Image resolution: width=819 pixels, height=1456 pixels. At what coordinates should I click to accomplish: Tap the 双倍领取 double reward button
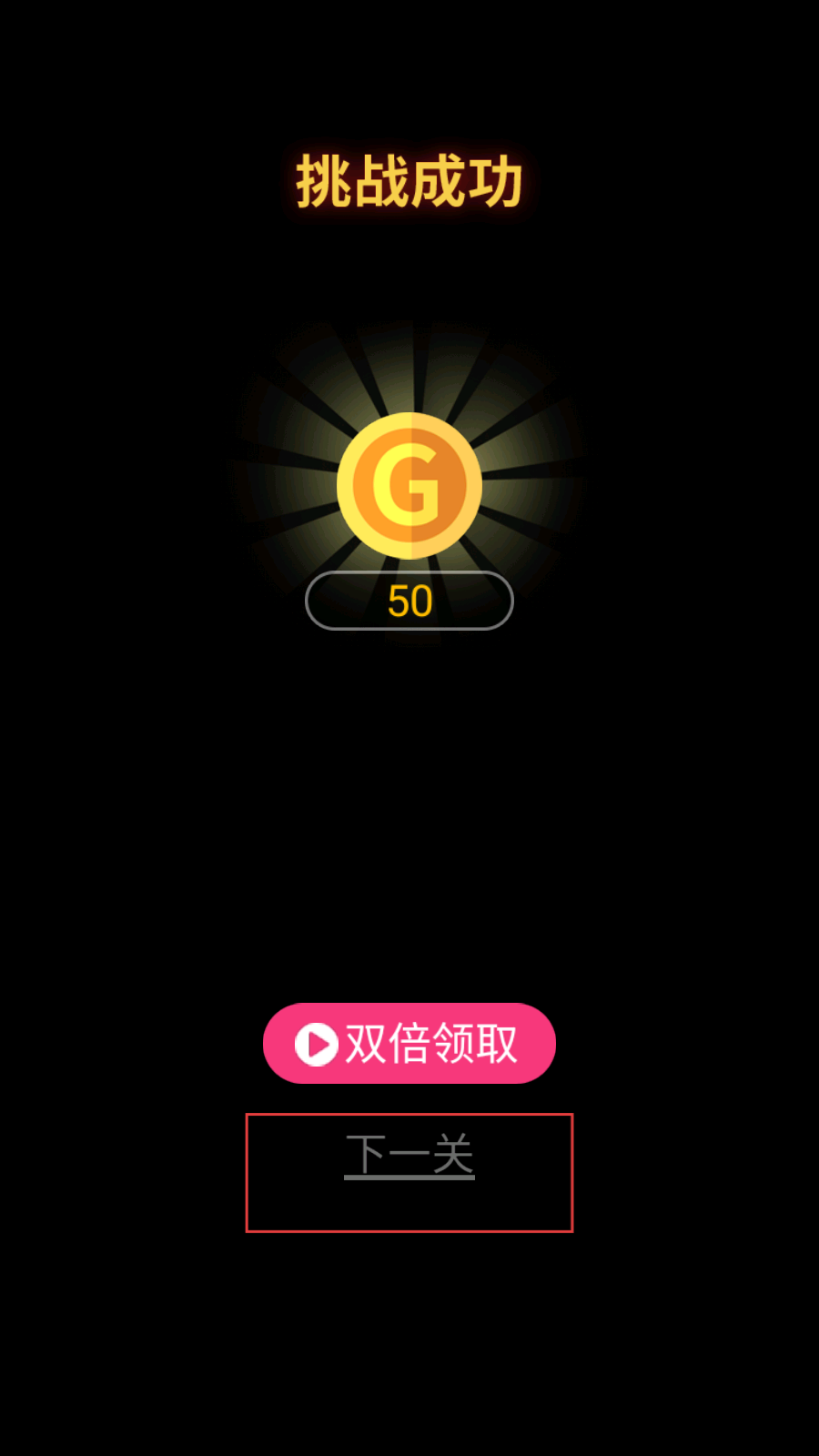click(409, 1043)
